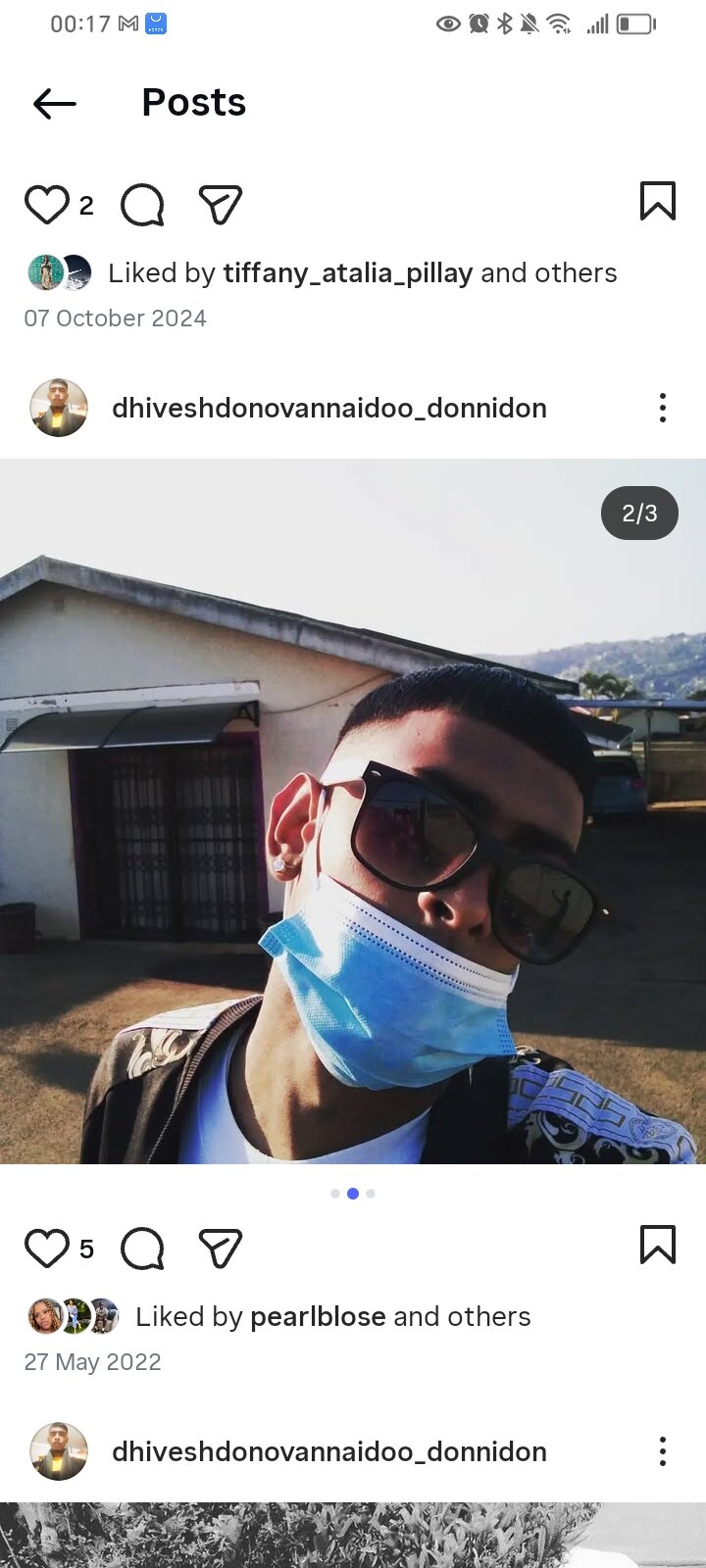
Task: Share the 07 October 2024 post
Action: [220, 205]
